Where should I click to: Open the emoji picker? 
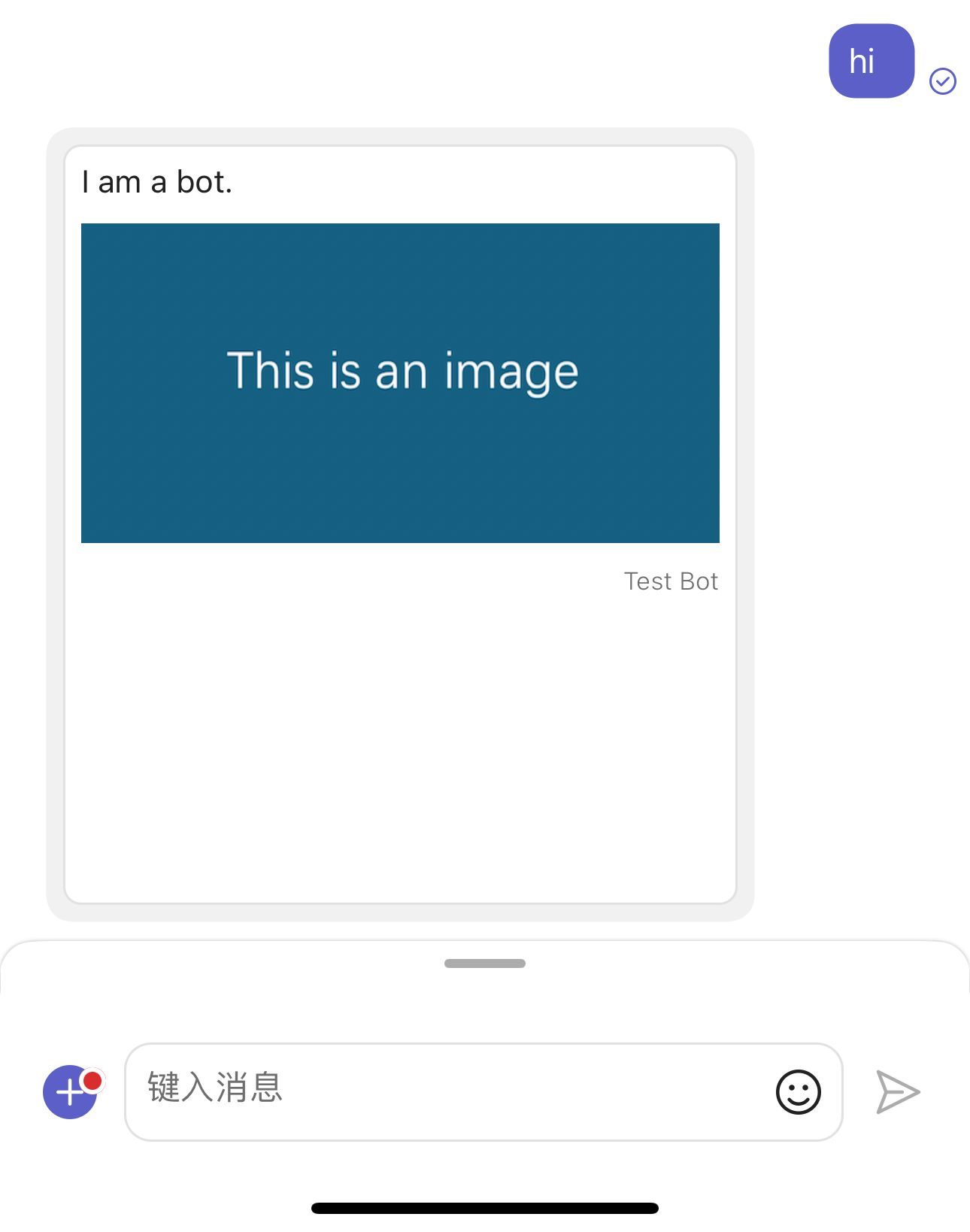798,1091
